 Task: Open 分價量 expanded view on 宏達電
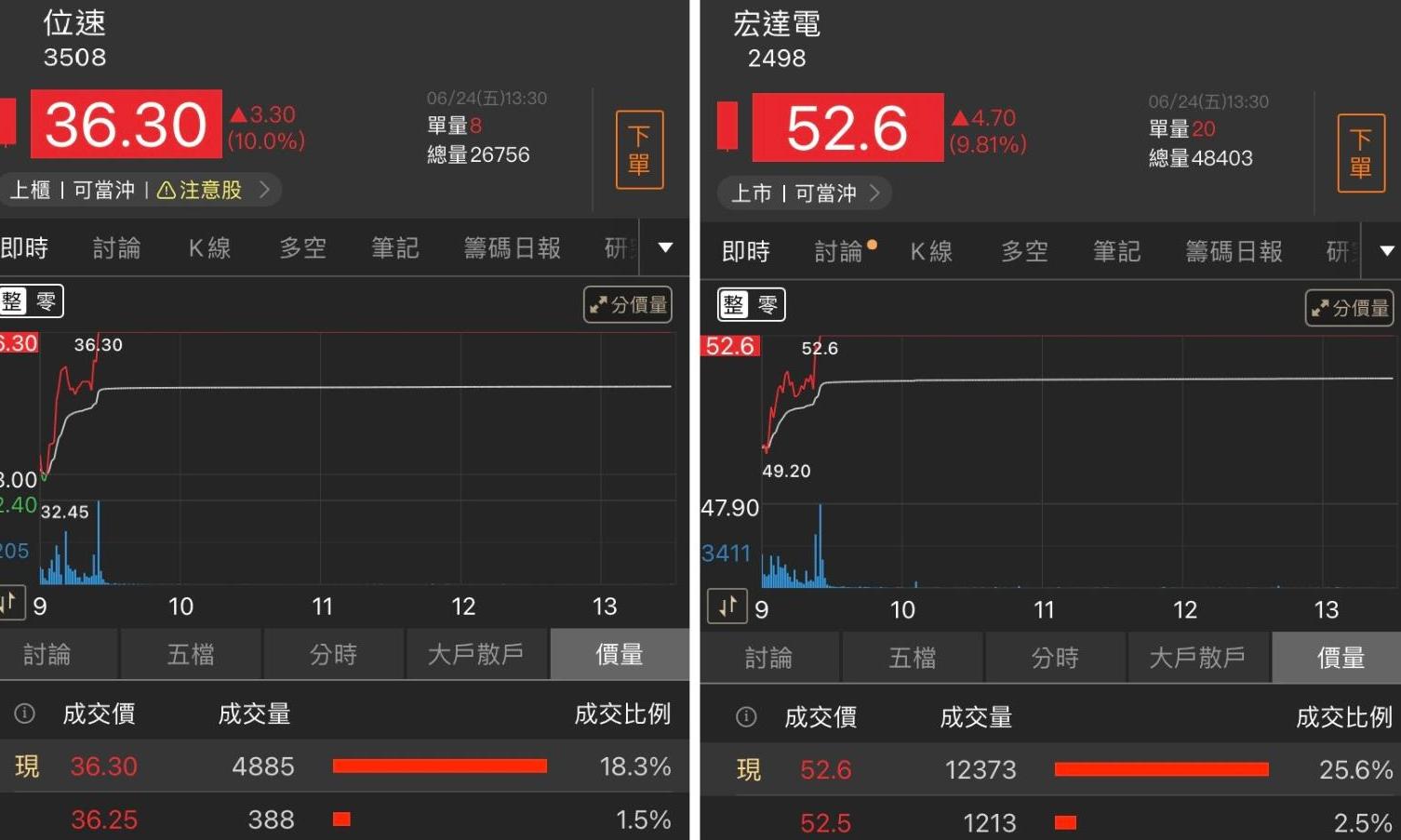[x=1349, y=308]
